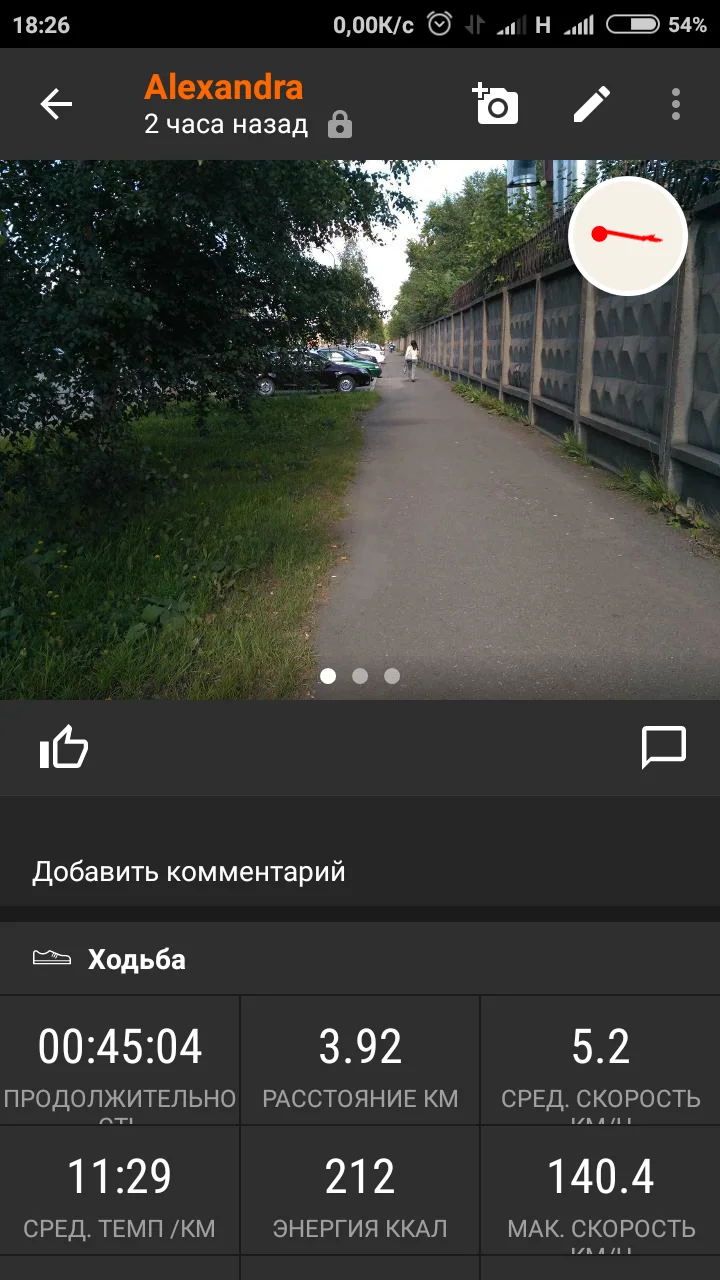Like this workout

pos(64,748)
